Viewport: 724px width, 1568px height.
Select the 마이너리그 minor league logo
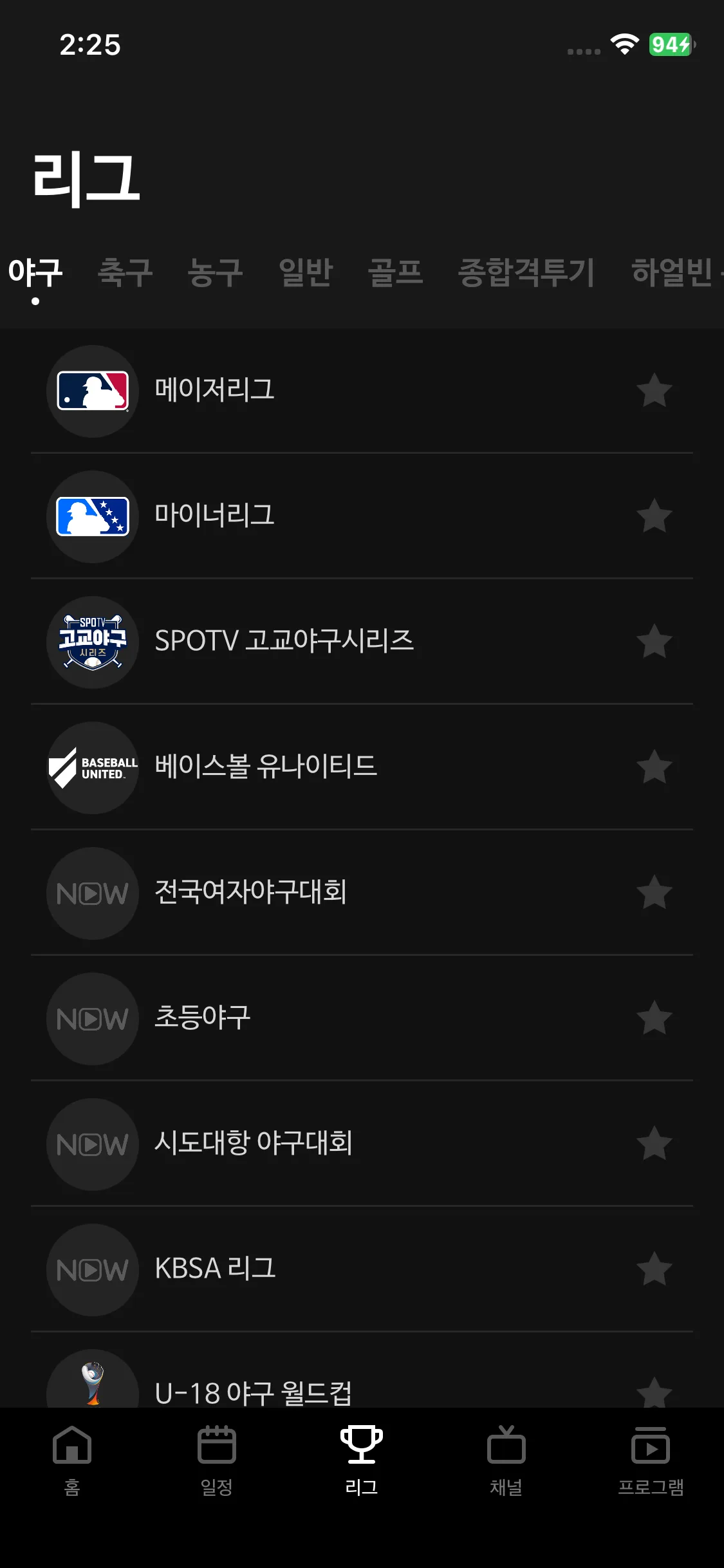tap(92, 517)
